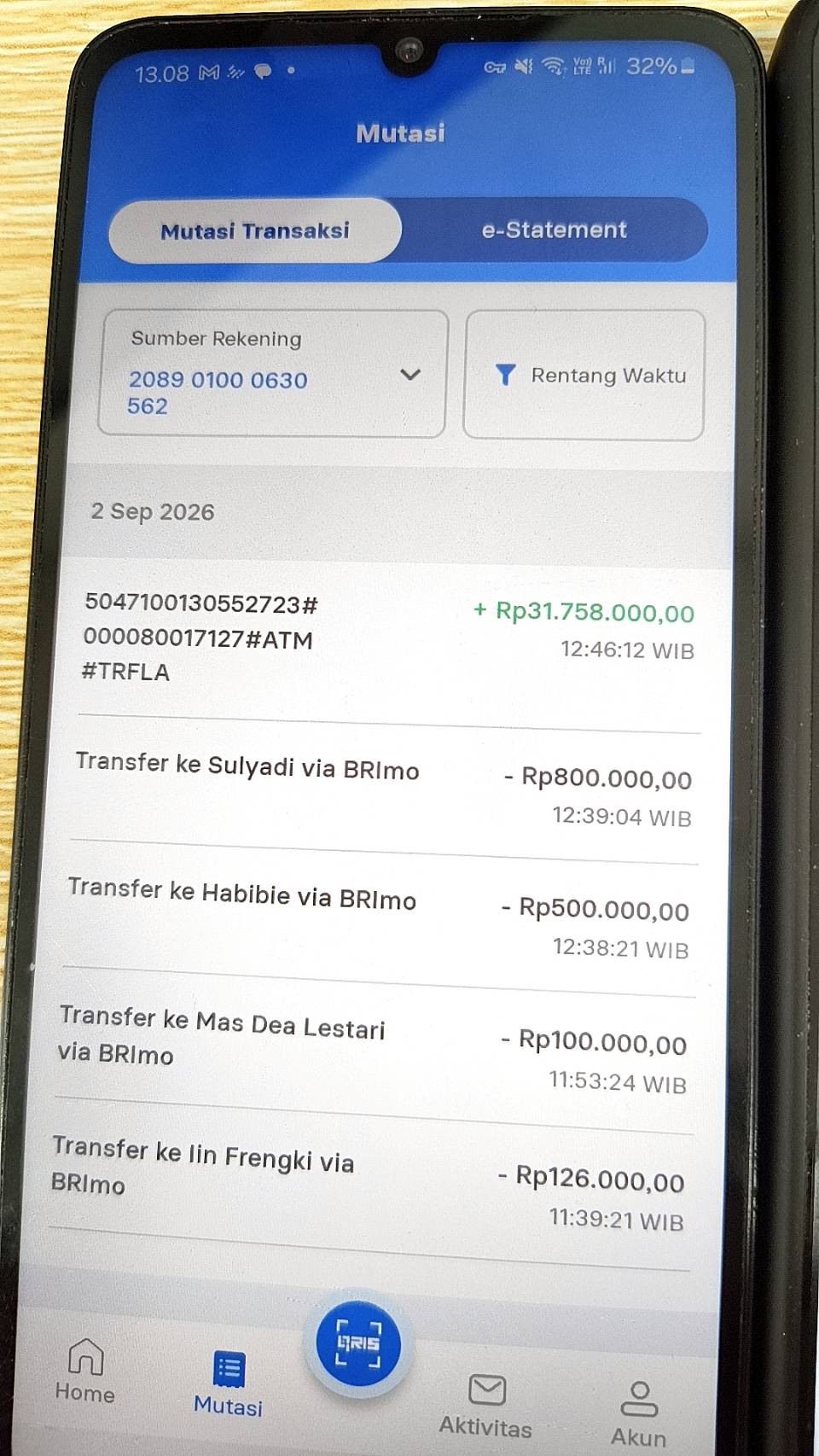
Task: Switch to the e-Statement tab
Action: (x=555, y=230)
